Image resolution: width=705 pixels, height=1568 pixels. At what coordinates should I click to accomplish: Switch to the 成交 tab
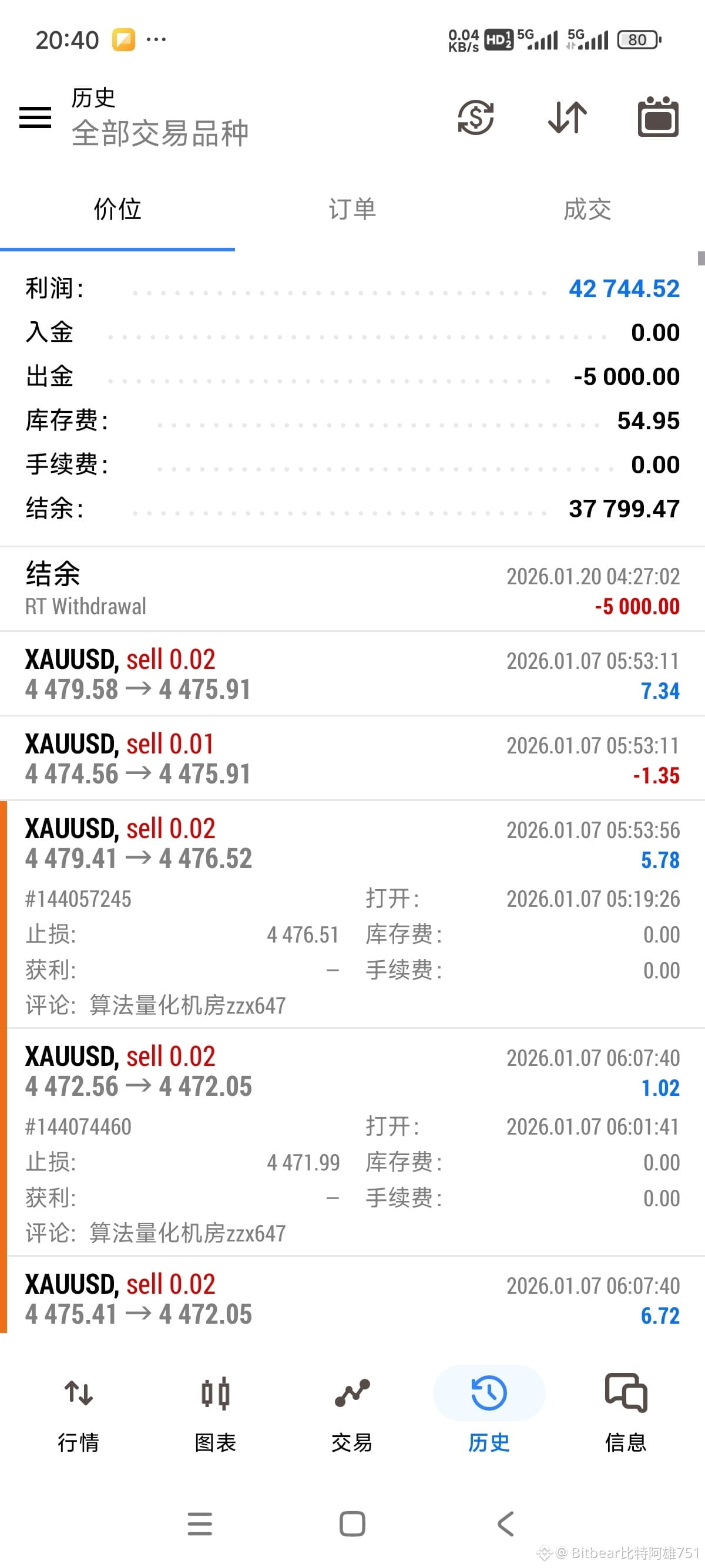(x=587, y=210)
